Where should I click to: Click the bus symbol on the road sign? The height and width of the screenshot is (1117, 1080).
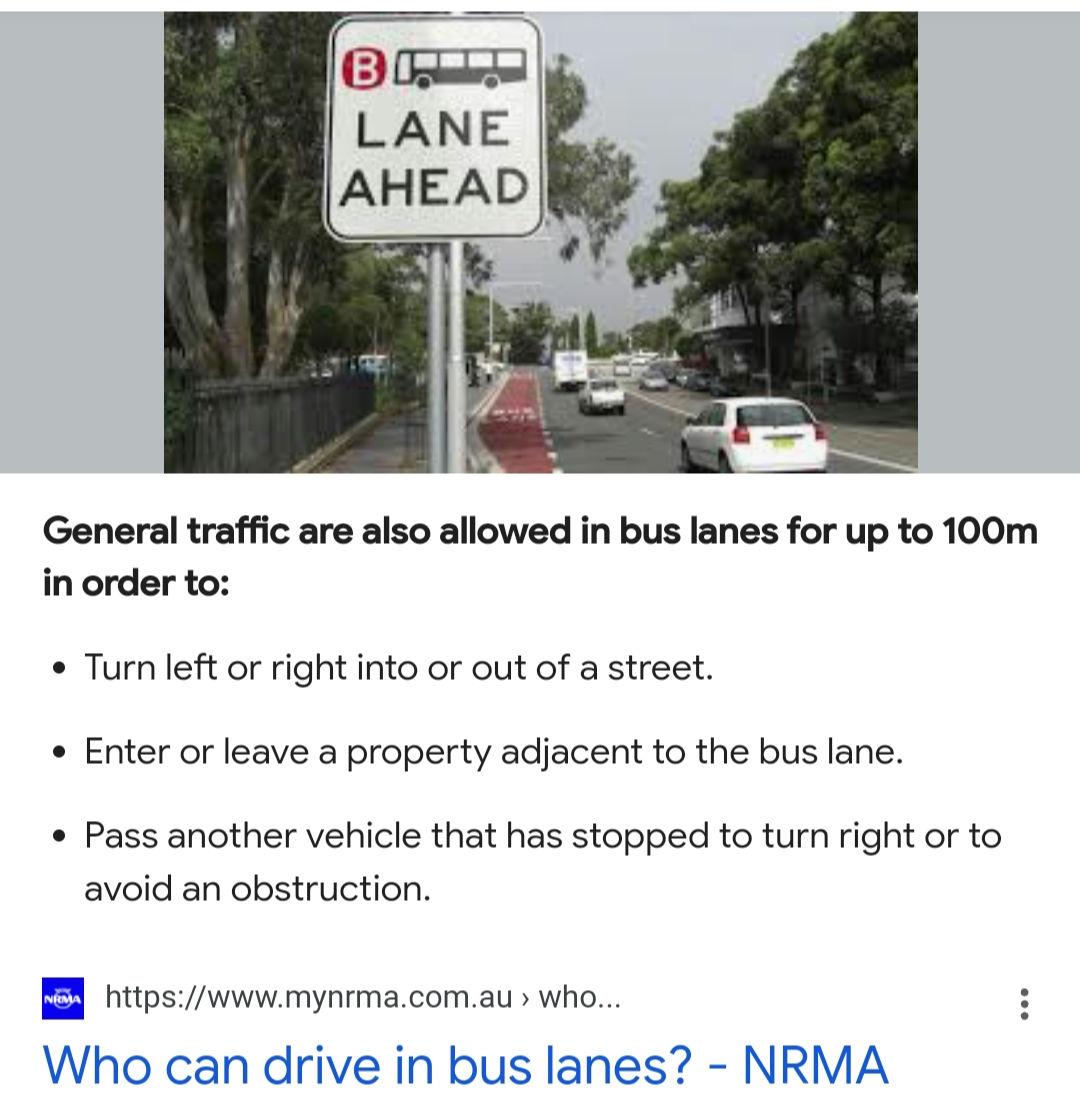[x=460, y=65]
